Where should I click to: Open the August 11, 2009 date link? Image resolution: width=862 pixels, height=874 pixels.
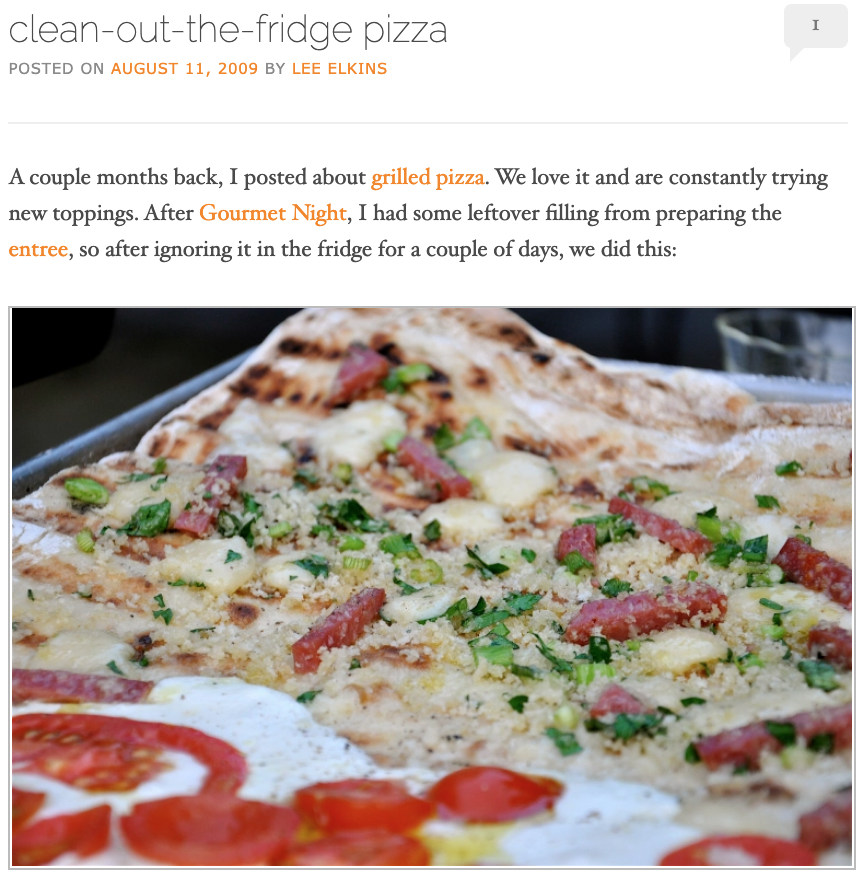click(184, 69)
